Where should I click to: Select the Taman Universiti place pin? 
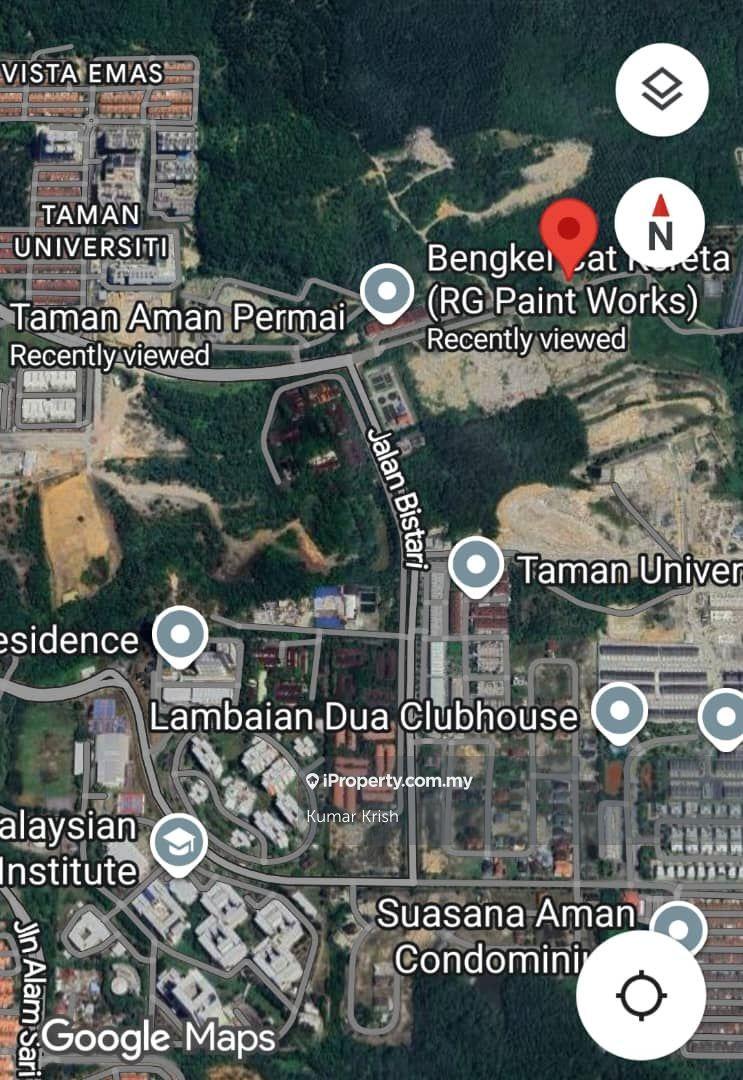tap(475, 567)
